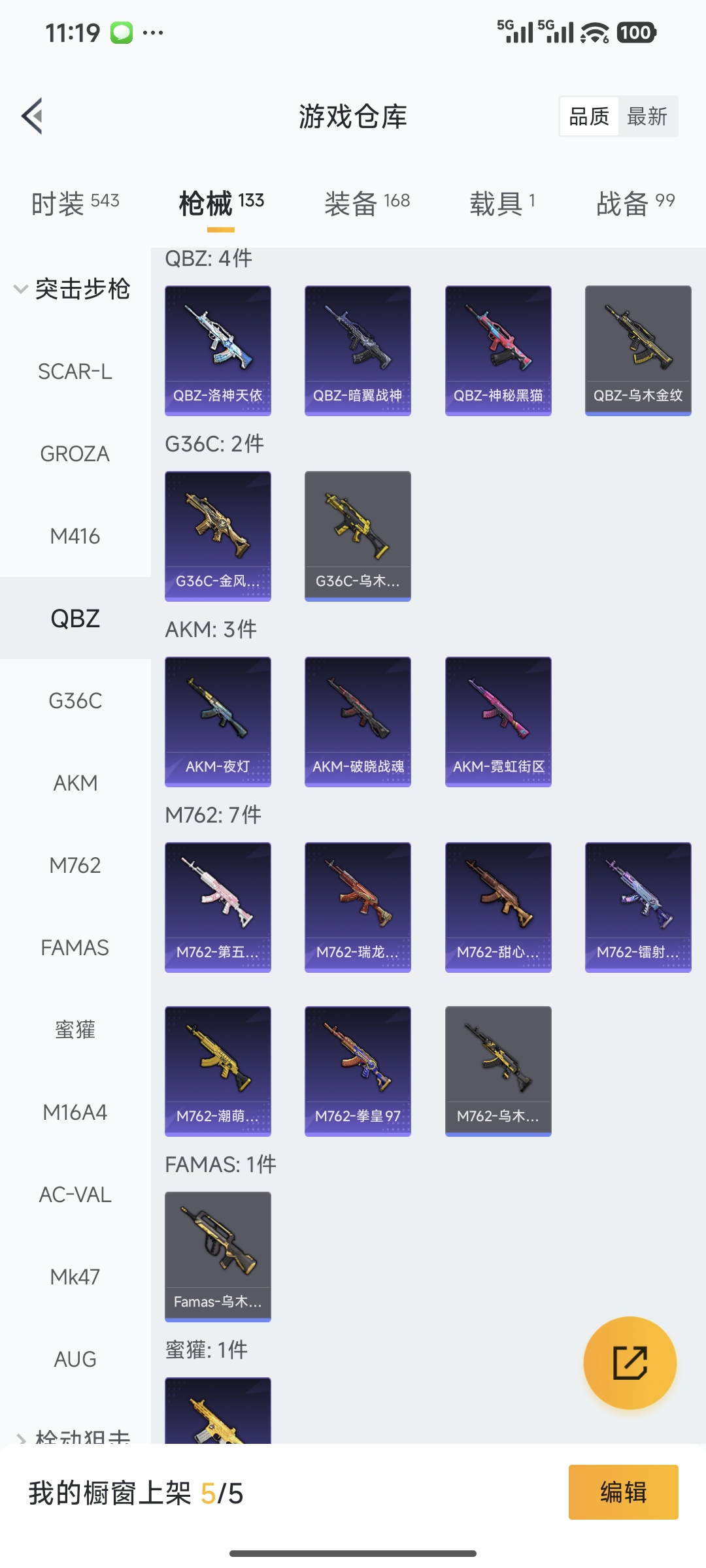Open the 战备 tab
The height and width of the screenshot is (1568, 706).
[635, 203]
